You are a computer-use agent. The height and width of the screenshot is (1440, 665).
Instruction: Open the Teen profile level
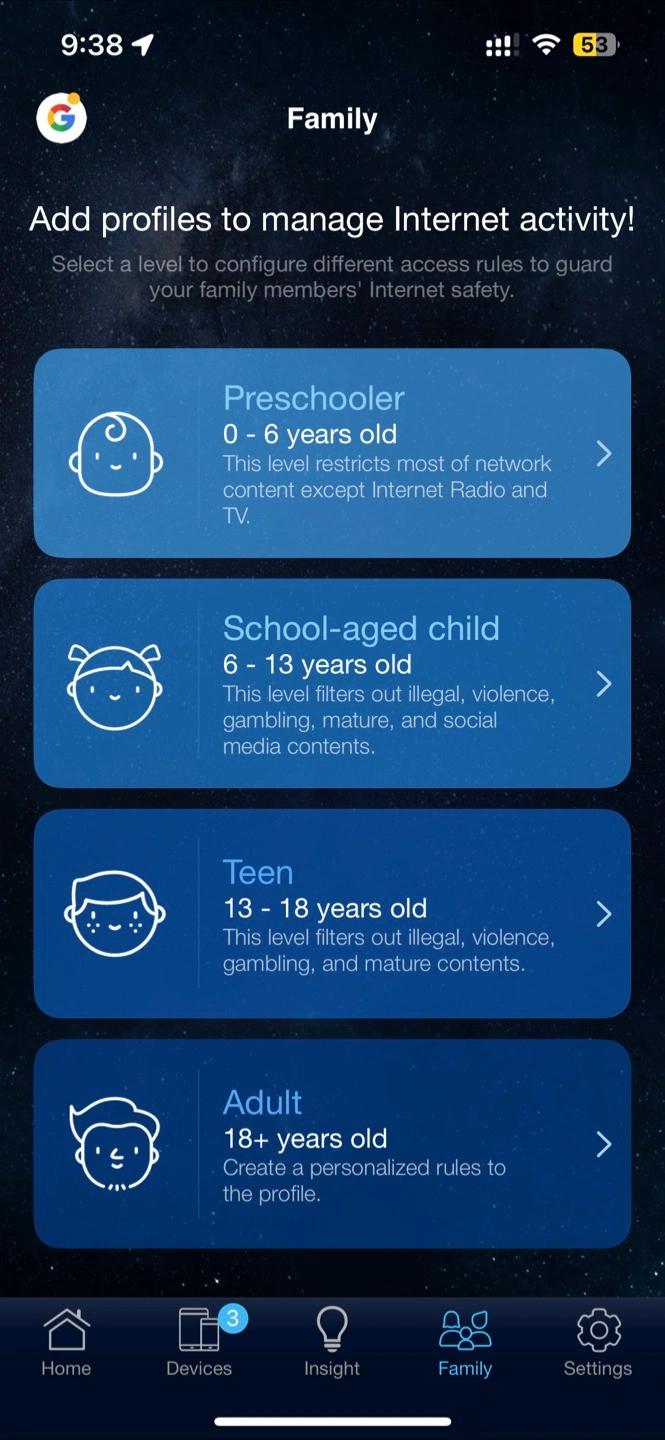pyautogui.click(x=332, y=913)
